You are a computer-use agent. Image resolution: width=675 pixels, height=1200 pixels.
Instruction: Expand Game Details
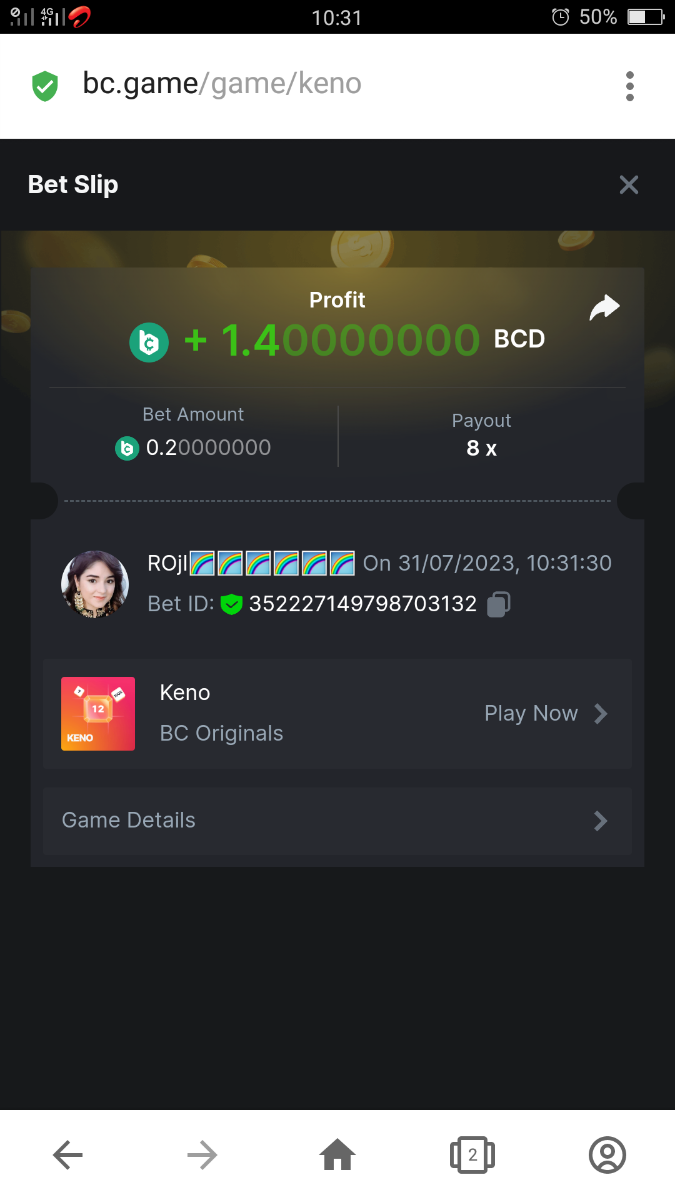click(337, 821)
